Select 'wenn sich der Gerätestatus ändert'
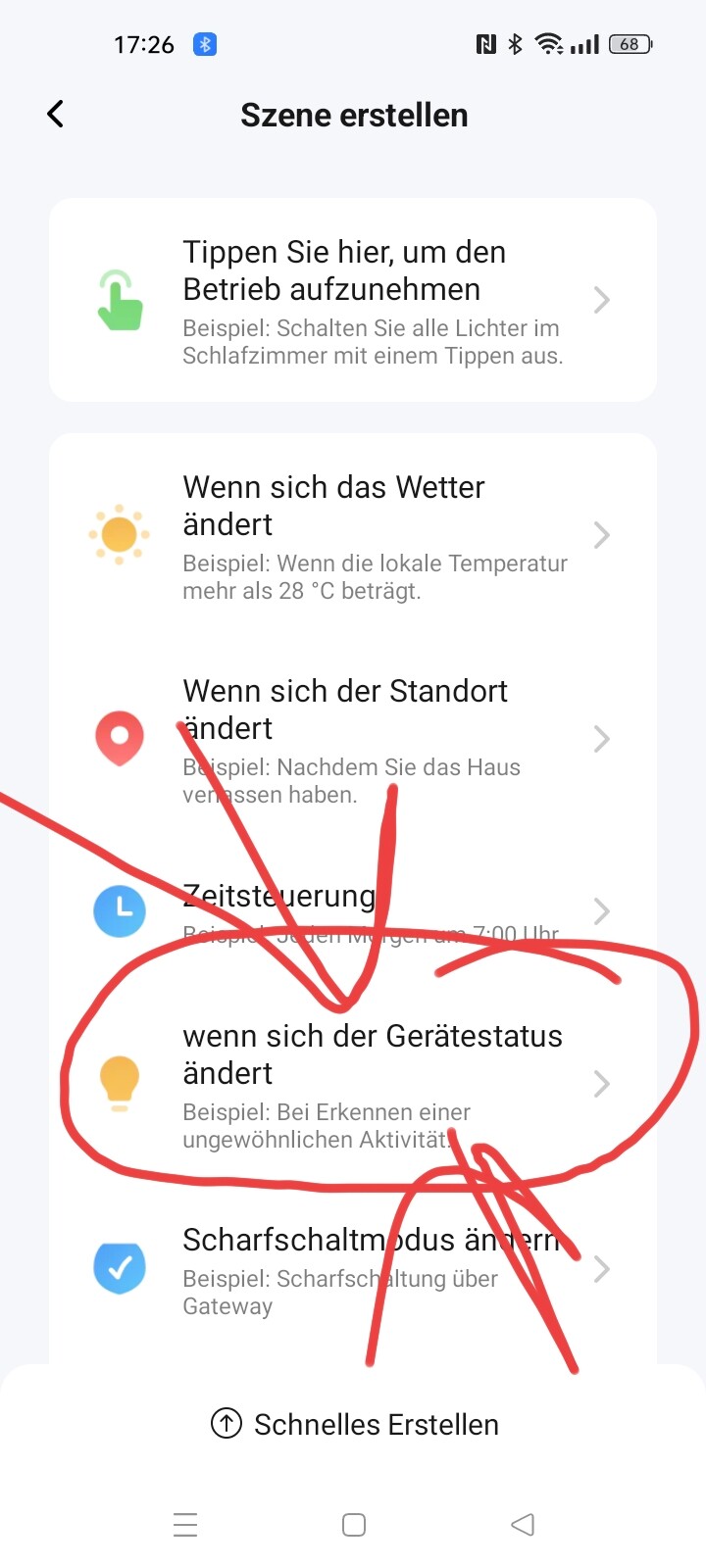The height and width of the screenshot is (1568, 706). point(353,1084)
